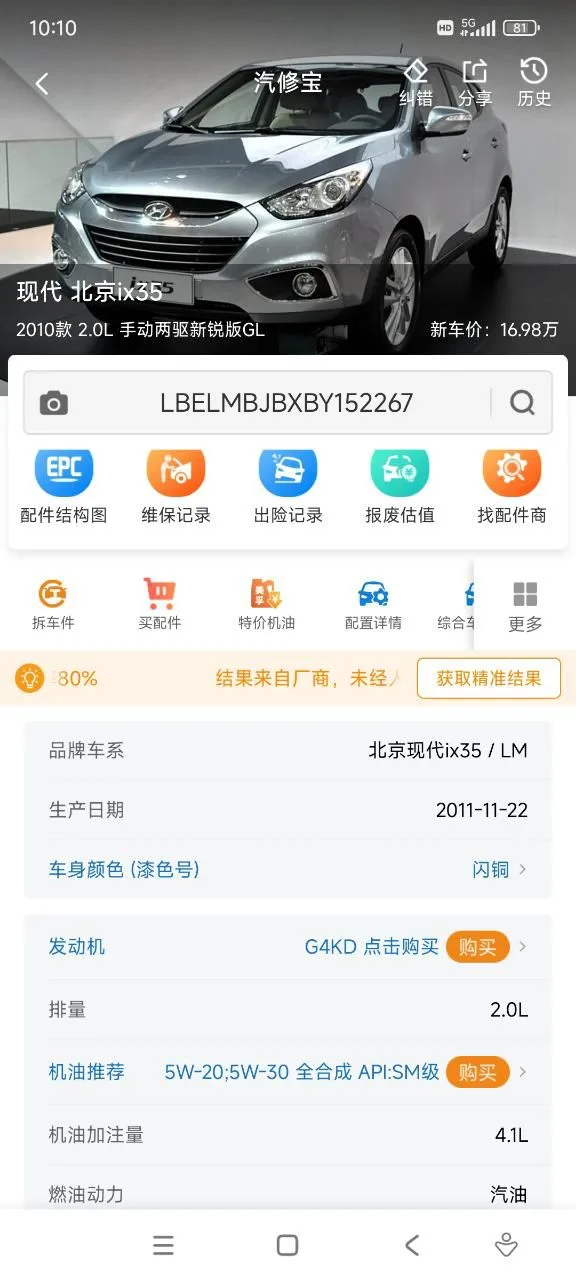Open 历史 search history
Viewport: 576px width, 1280px height.
point(534,82)
